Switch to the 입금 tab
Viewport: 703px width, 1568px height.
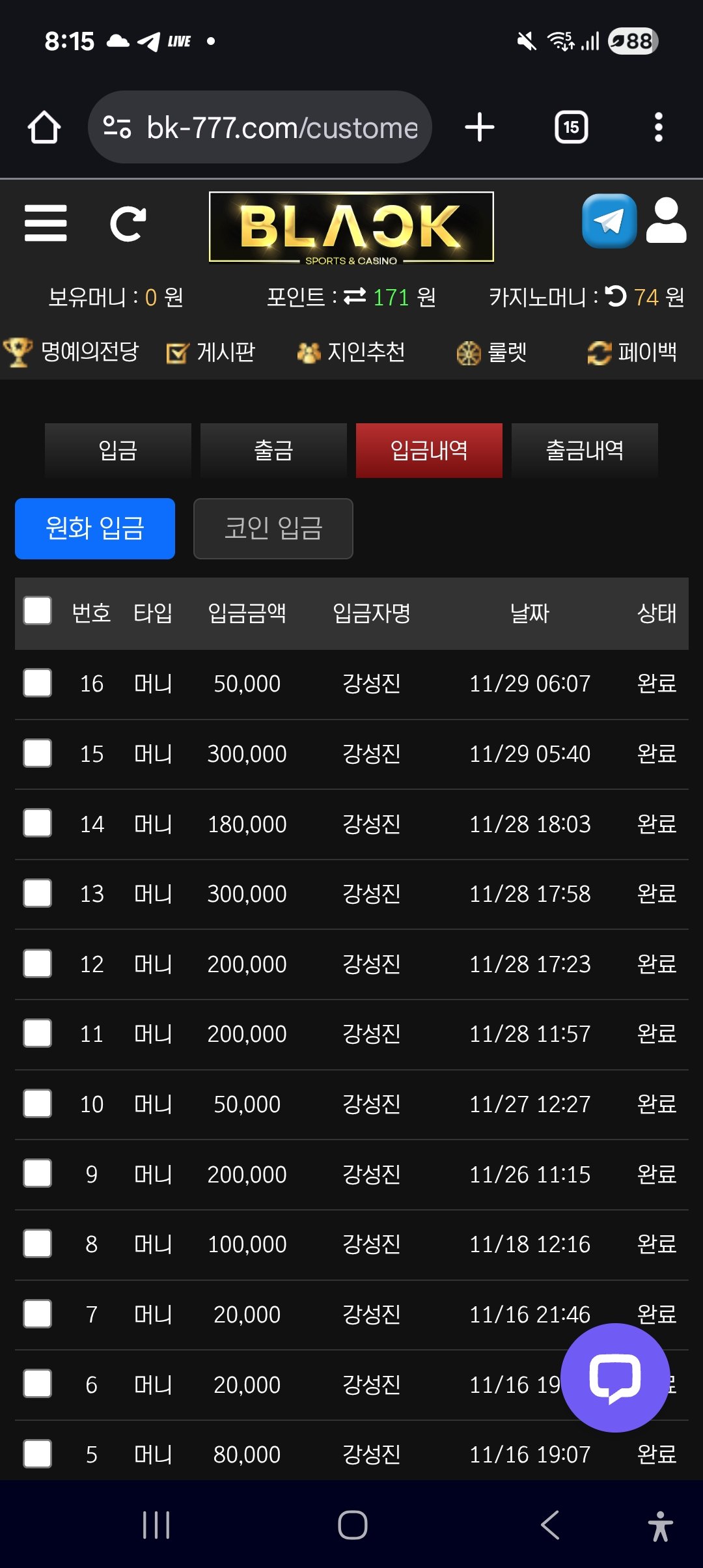click(118, 451)
